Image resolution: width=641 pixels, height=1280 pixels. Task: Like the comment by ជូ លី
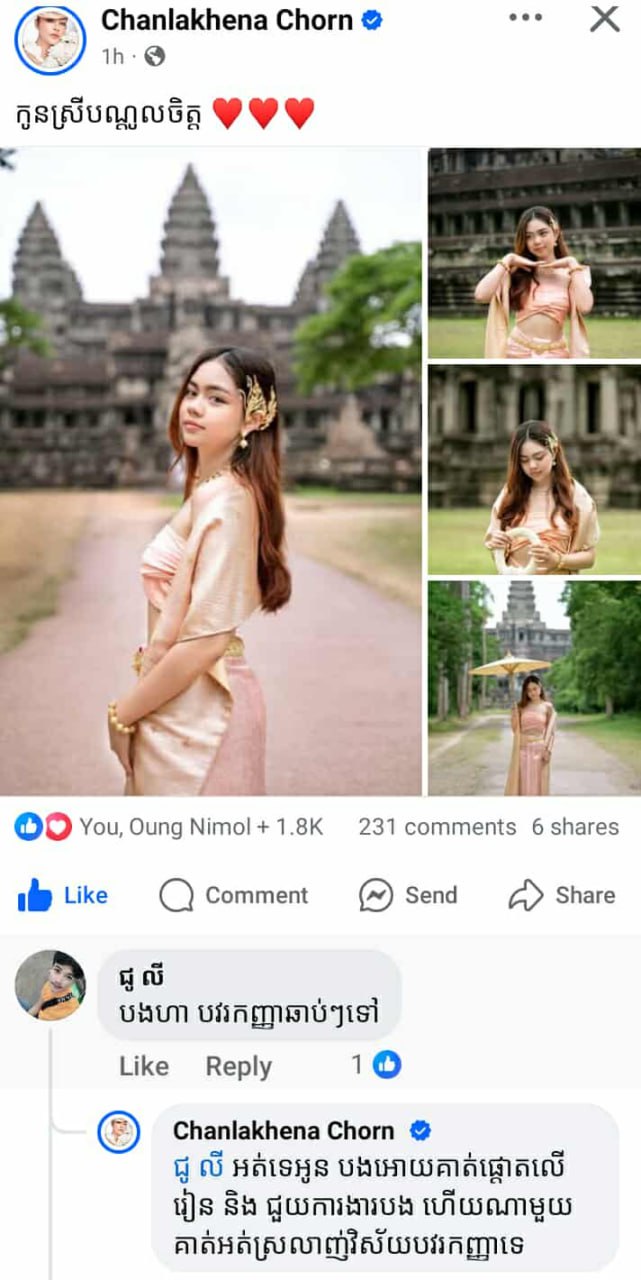(x=143, y=1066)
